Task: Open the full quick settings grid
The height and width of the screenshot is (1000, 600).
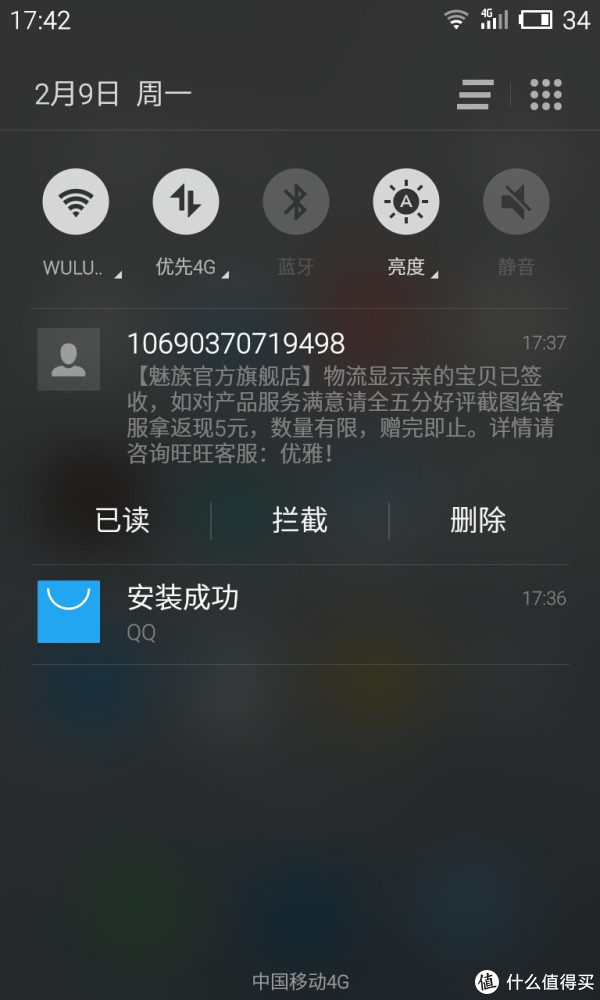Action: [x=546, y=94]
